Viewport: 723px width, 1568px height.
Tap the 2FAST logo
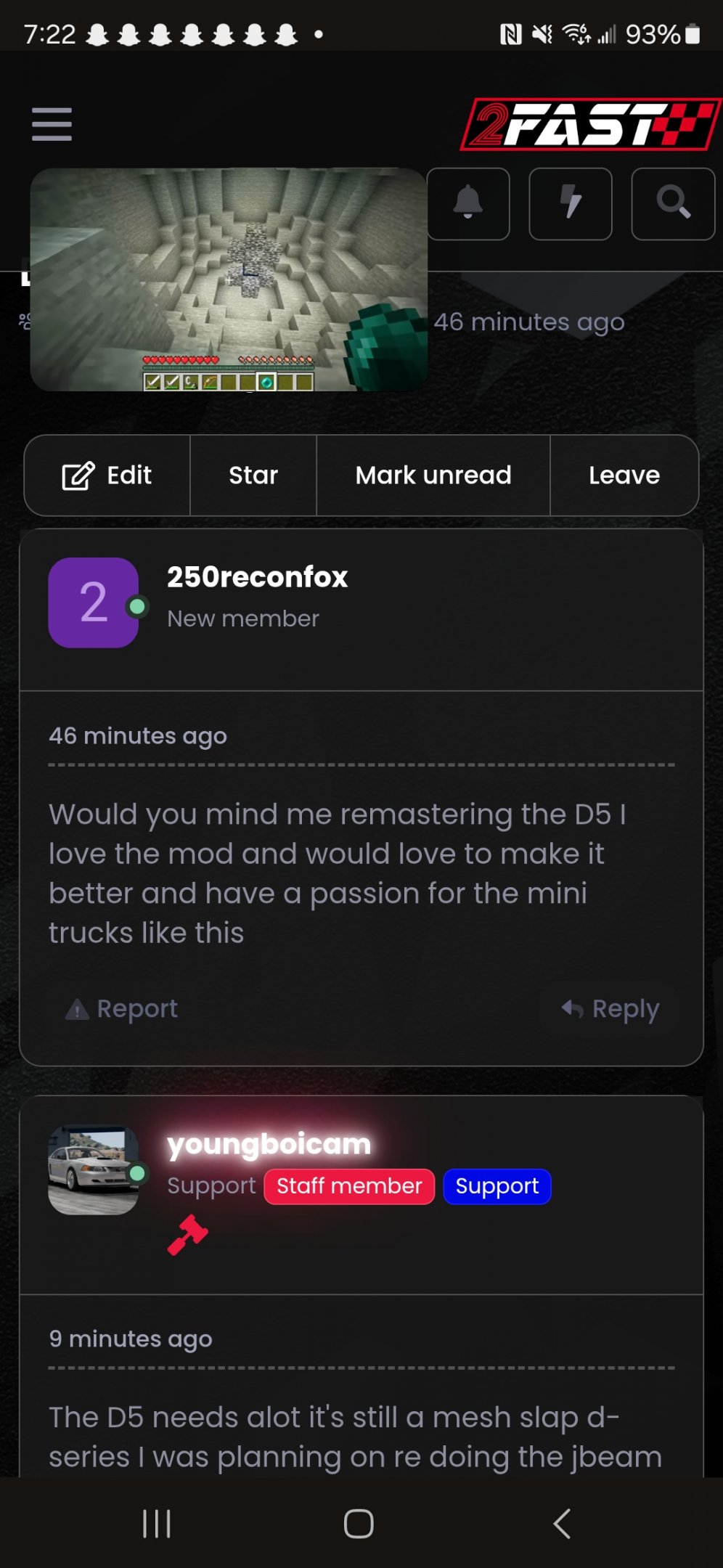coord(589,124)
